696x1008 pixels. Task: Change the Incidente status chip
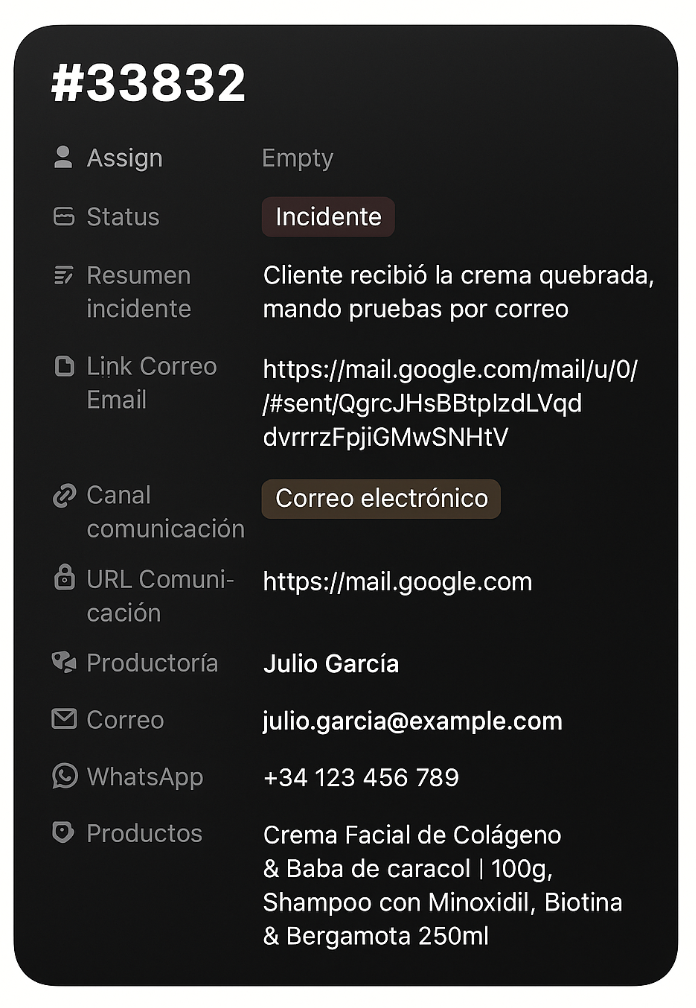(328, 217)
